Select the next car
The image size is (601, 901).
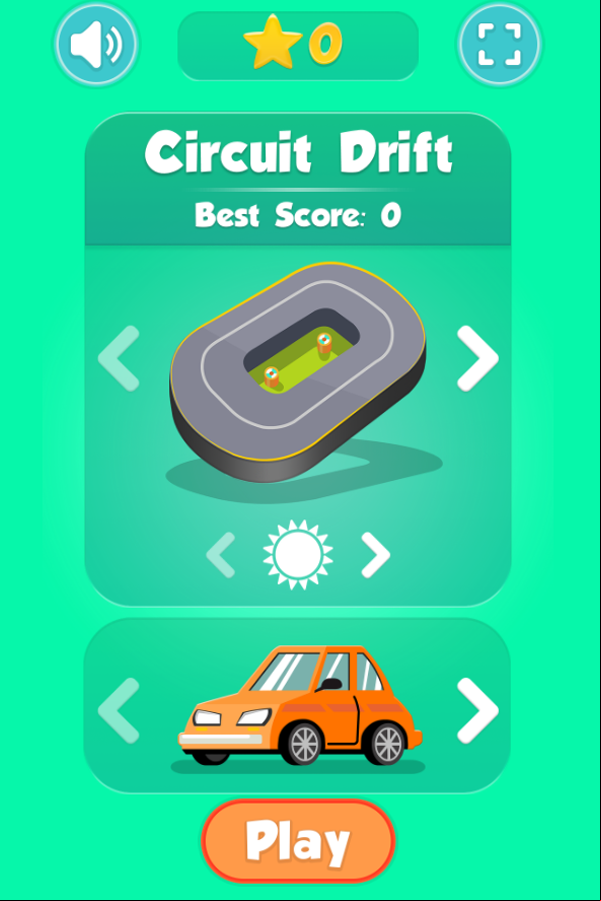coord(477,709)
